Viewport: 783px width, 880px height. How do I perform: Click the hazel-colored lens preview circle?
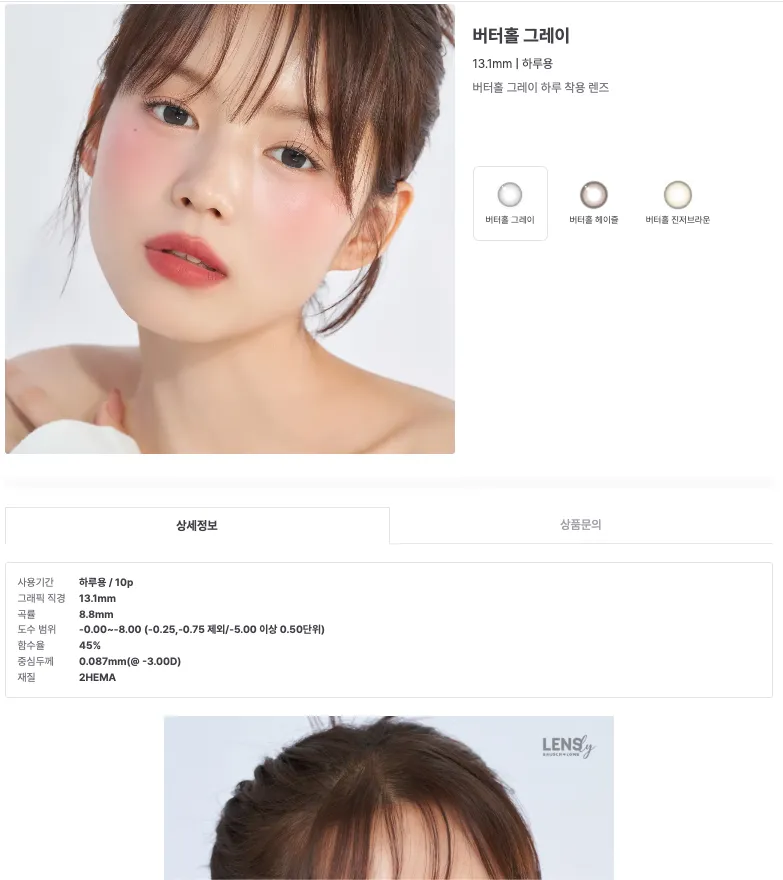[x=593, y=193]
